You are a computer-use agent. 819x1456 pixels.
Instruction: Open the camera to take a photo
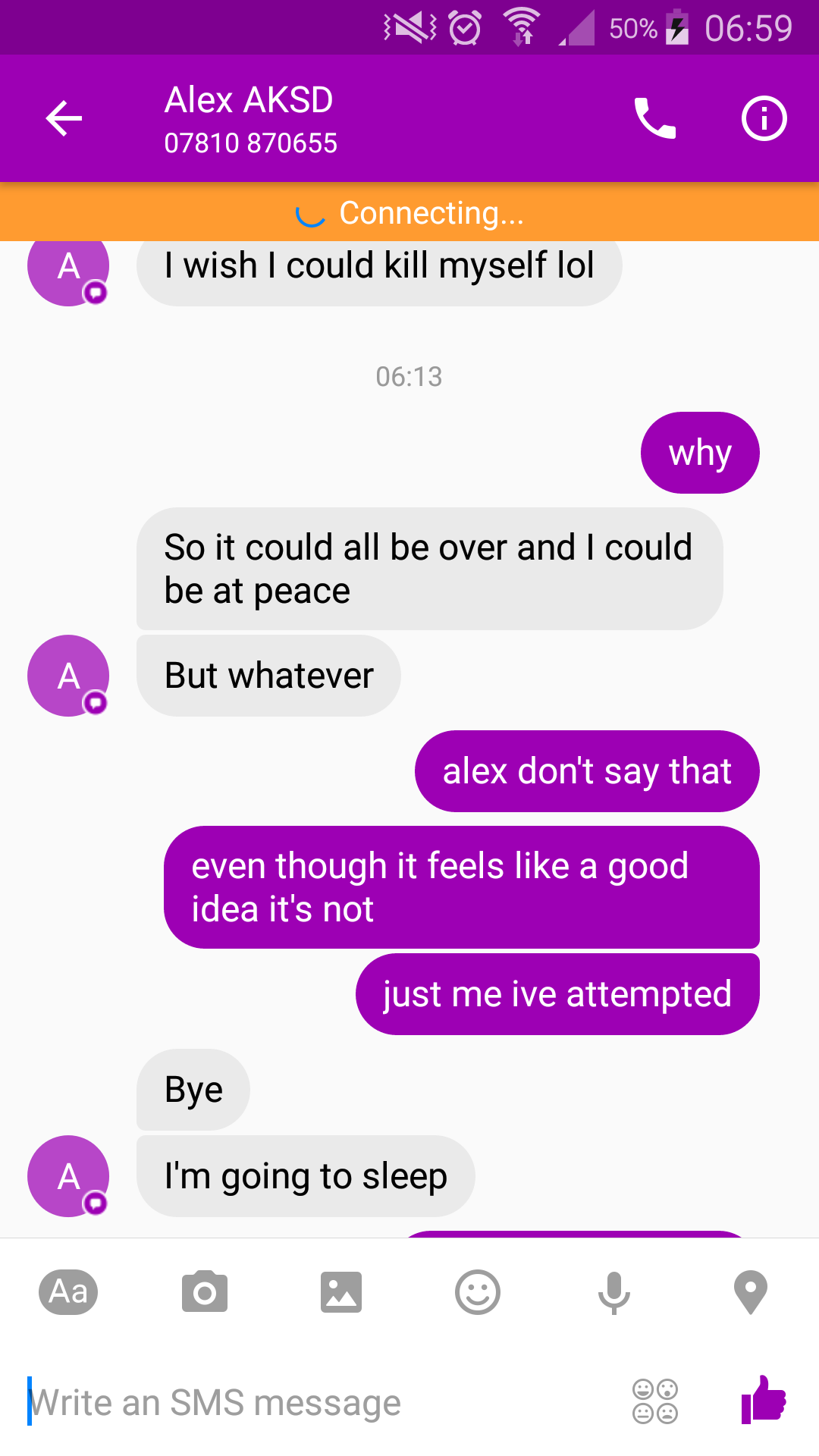pyautogui.click(x=205, y=1291)
